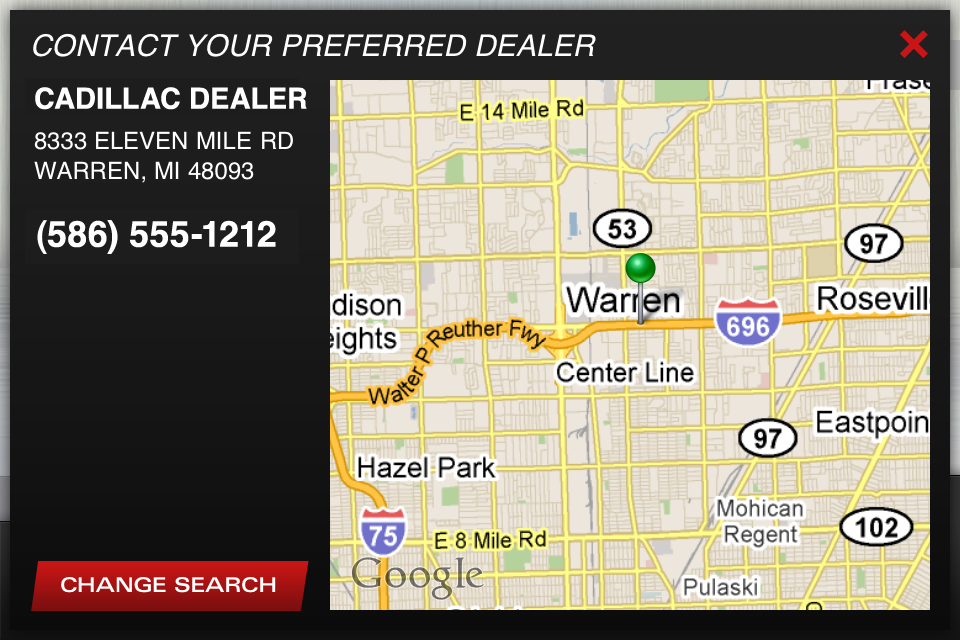The height and width of the screenshot is (640, 960).
Task: Select the green dealer pin on map
Action: pyautogui.click(x=640, y=270)
